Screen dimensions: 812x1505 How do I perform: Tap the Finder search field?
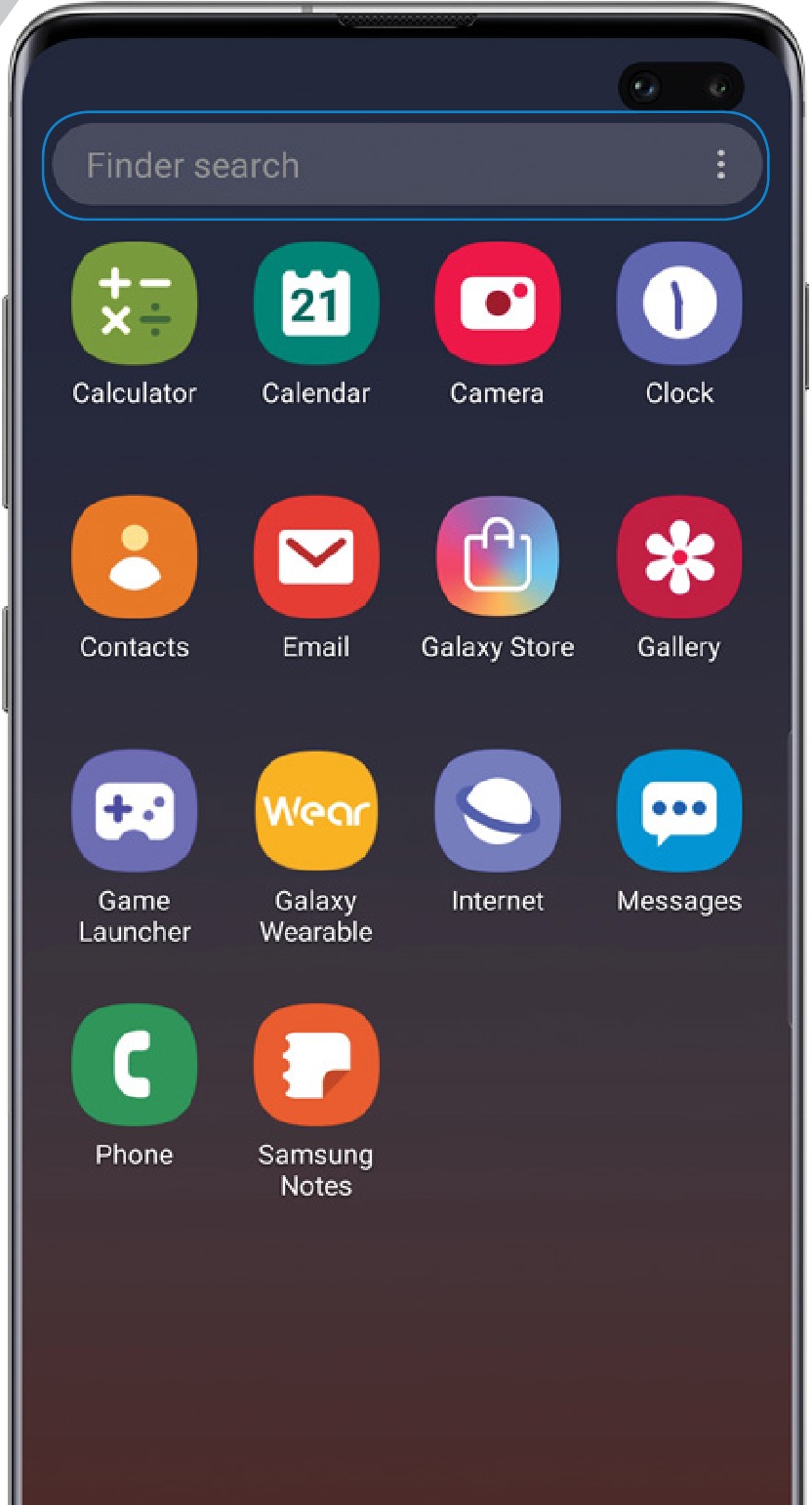371,165
